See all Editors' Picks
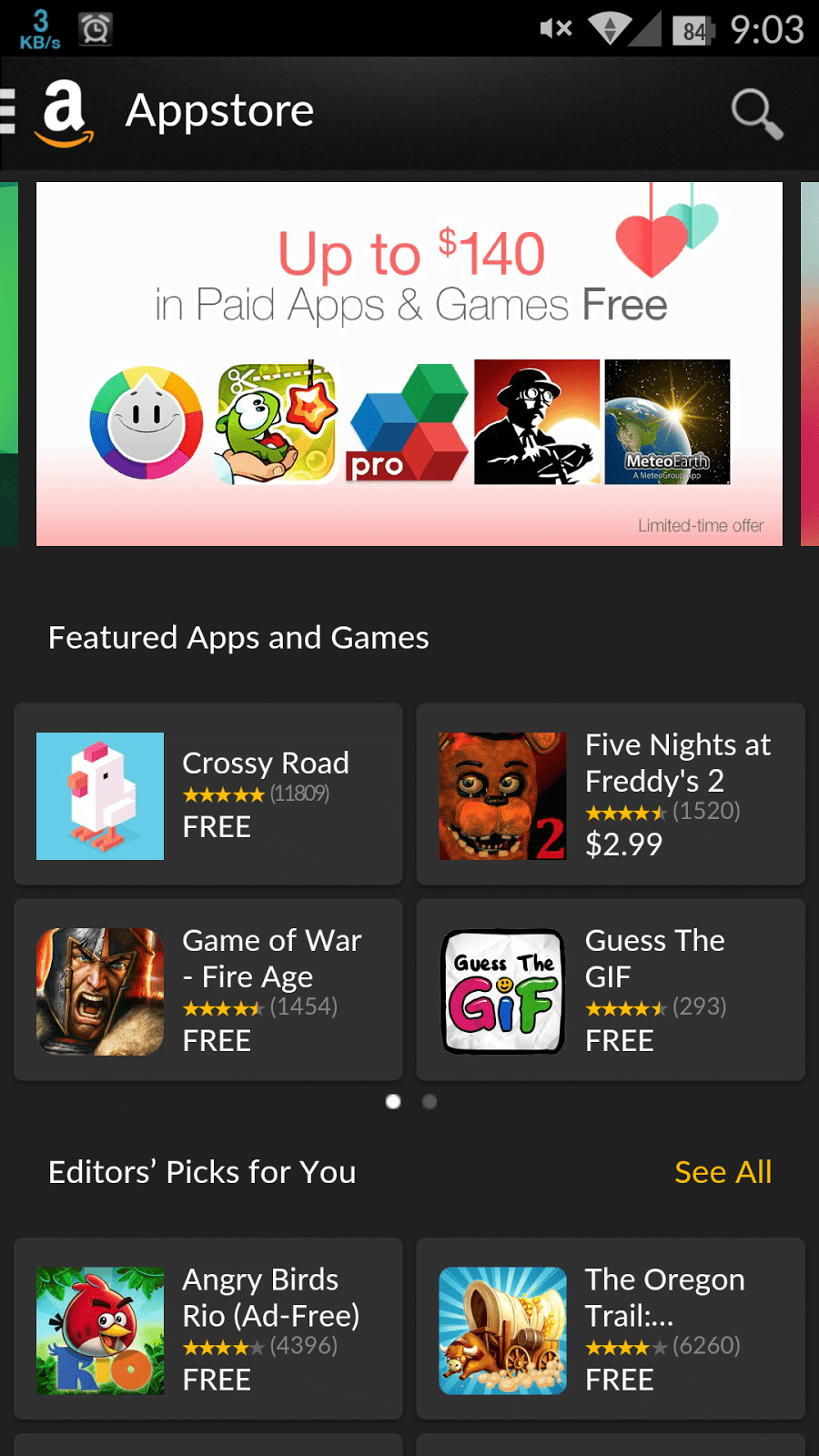The image size is (819, 1456). pyautogui.click(x=723, y=1172)
